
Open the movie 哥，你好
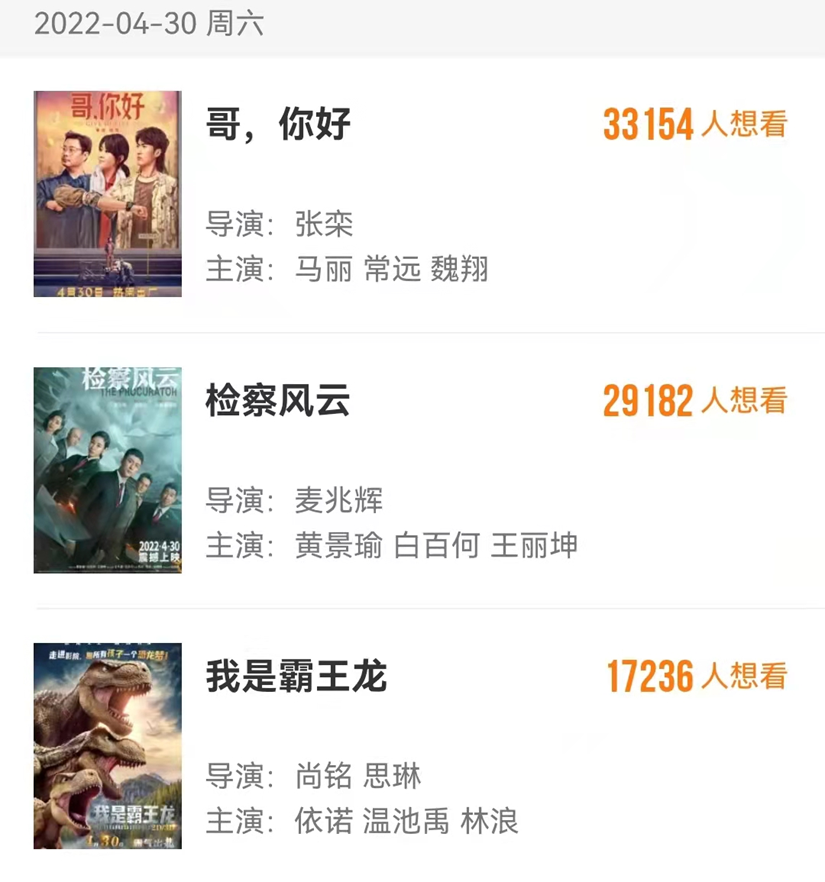click(x=278, y=125)
